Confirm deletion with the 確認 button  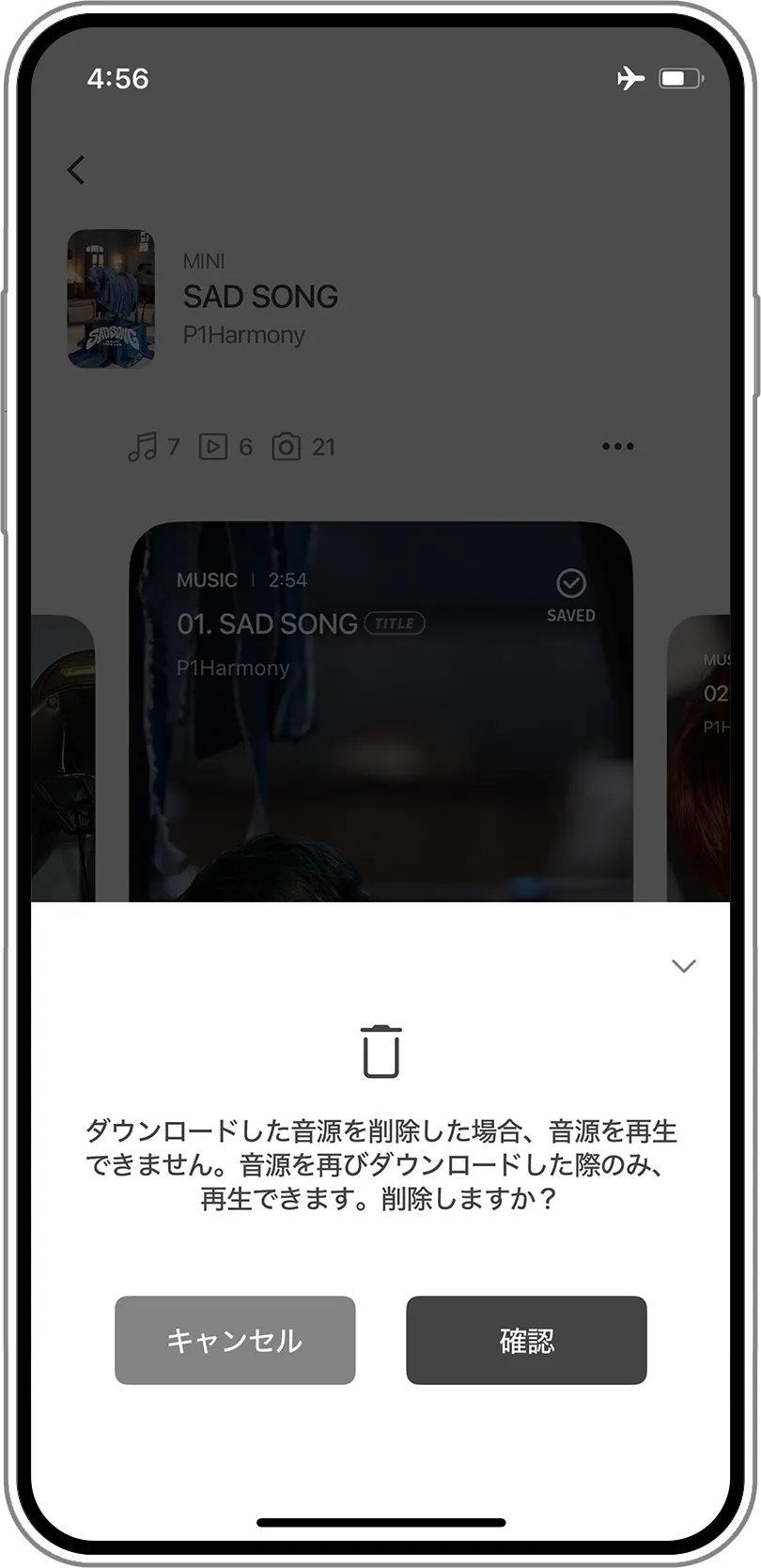point(526,1340)
